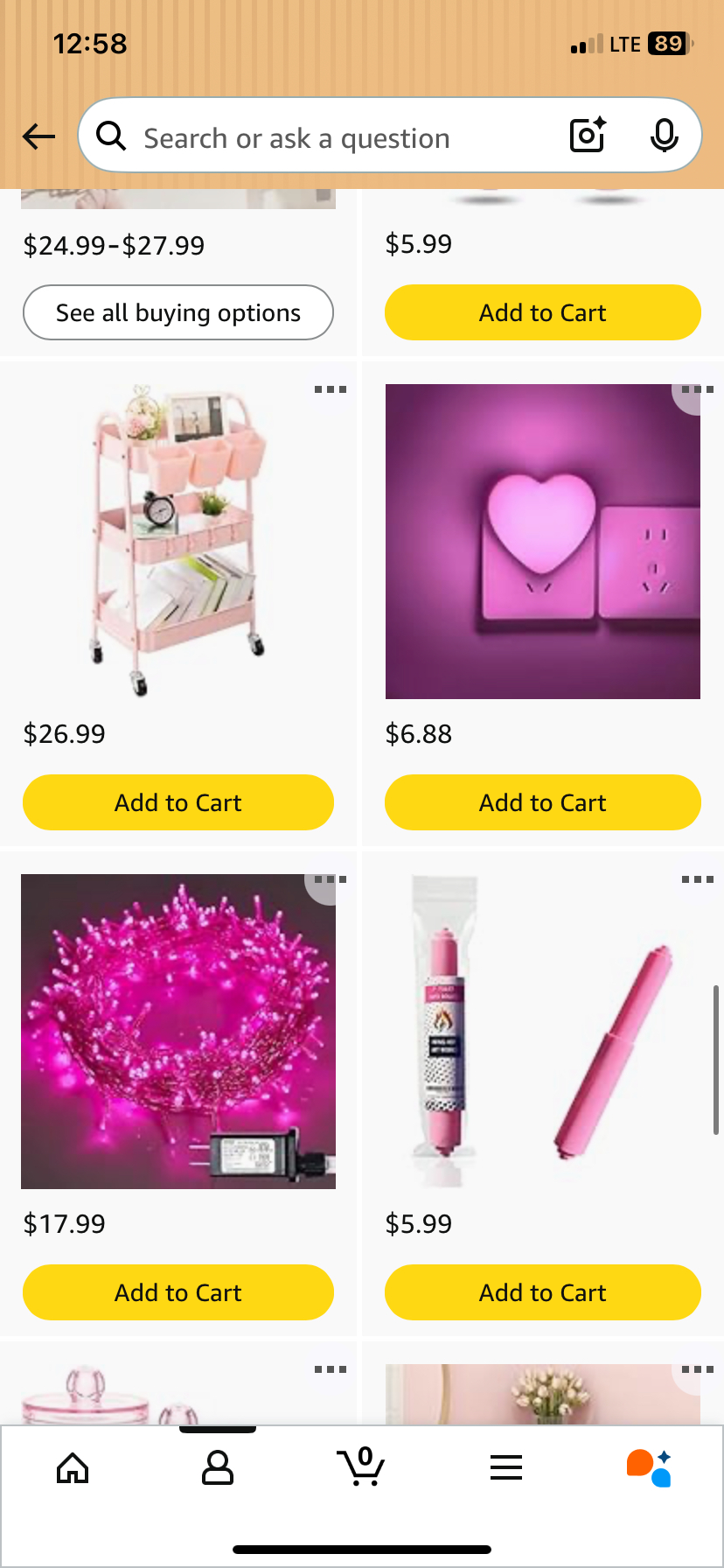
Task: Add the $17.99 pink string lights to cart
Action: coord(178,1292)
